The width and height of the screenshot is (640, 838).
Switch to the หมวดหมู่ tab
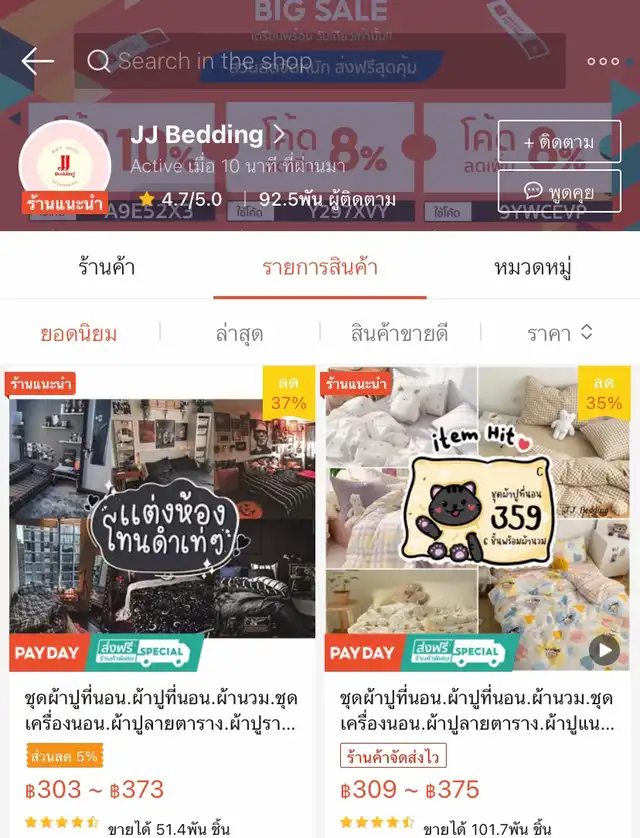point(533,267)
